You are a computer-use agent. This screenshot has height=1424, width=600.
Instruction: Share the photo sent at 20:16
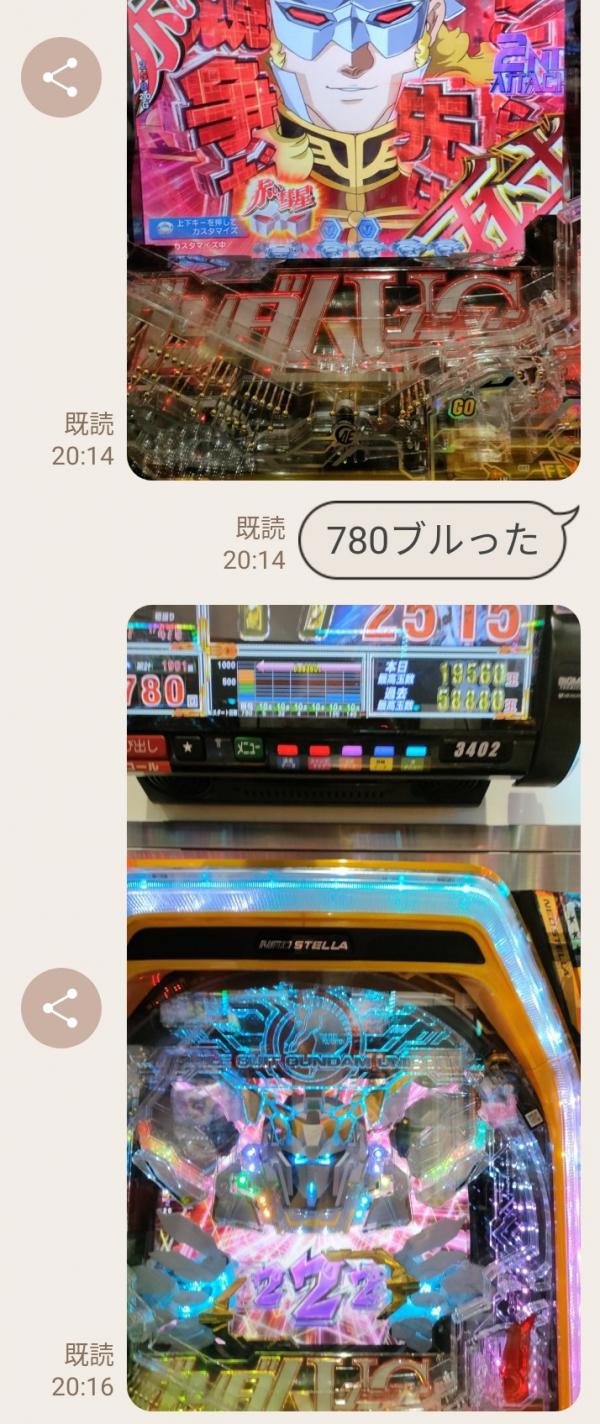[x=61, y=1008]
